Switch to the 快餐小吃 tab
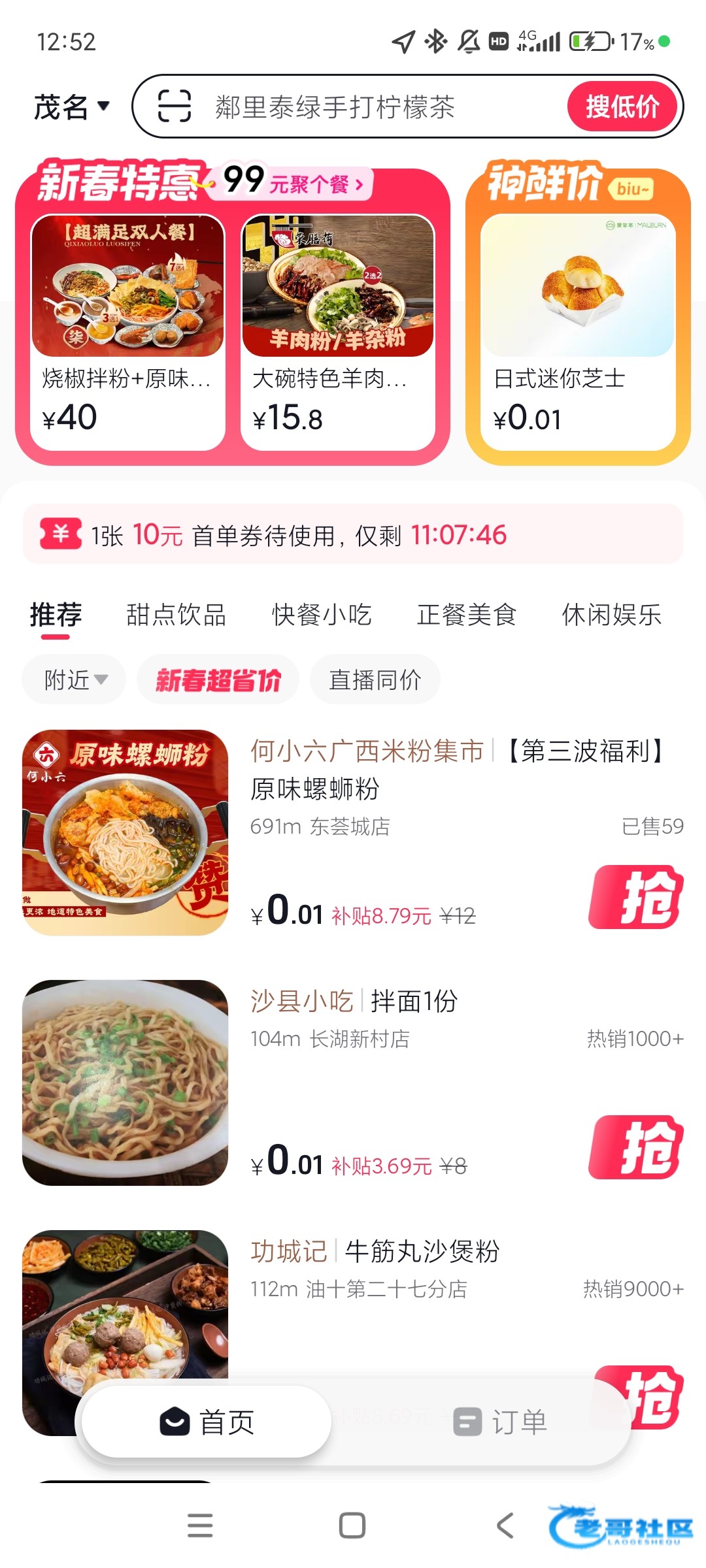Viewport: 706px width, 1568px height. (322, 615)
